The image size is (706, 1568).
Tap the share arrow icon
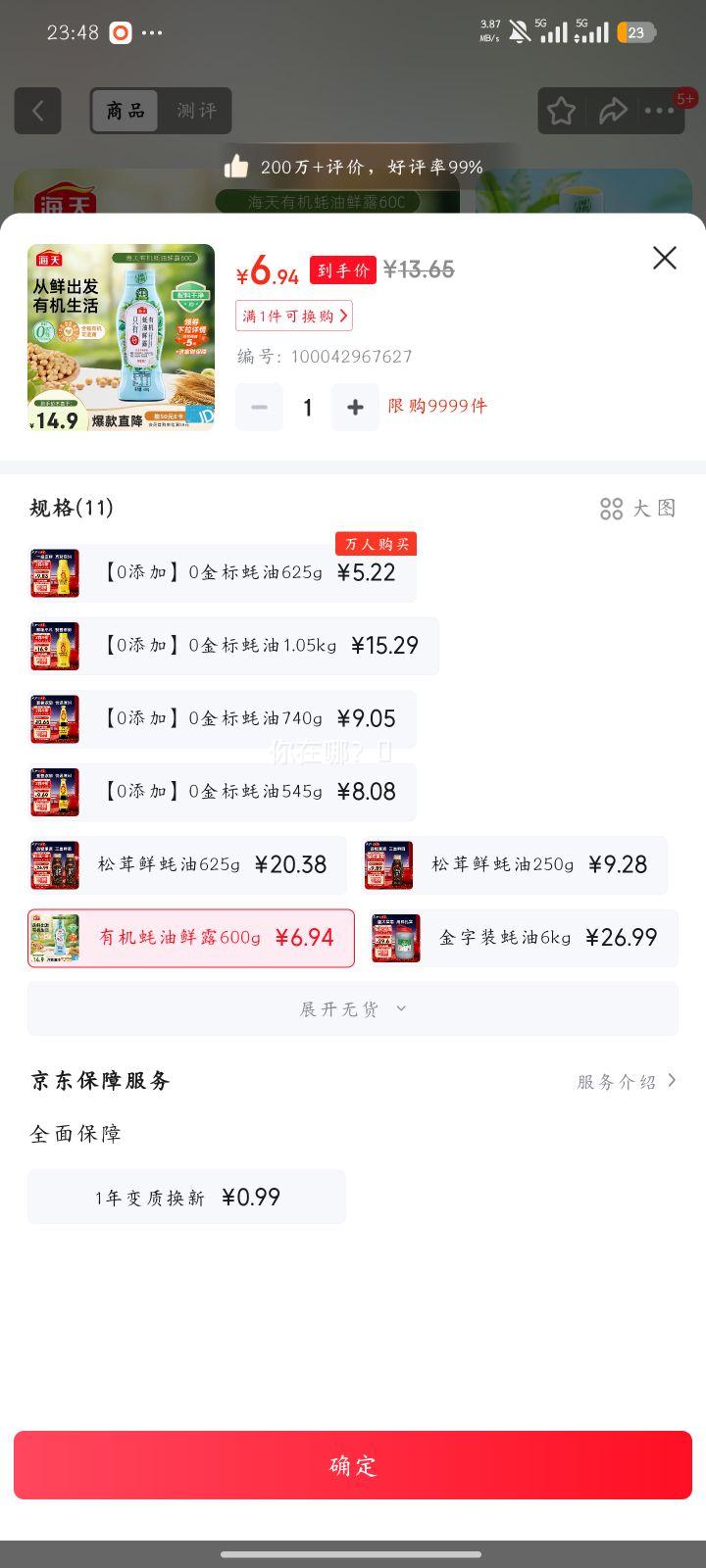pos(614,111)
